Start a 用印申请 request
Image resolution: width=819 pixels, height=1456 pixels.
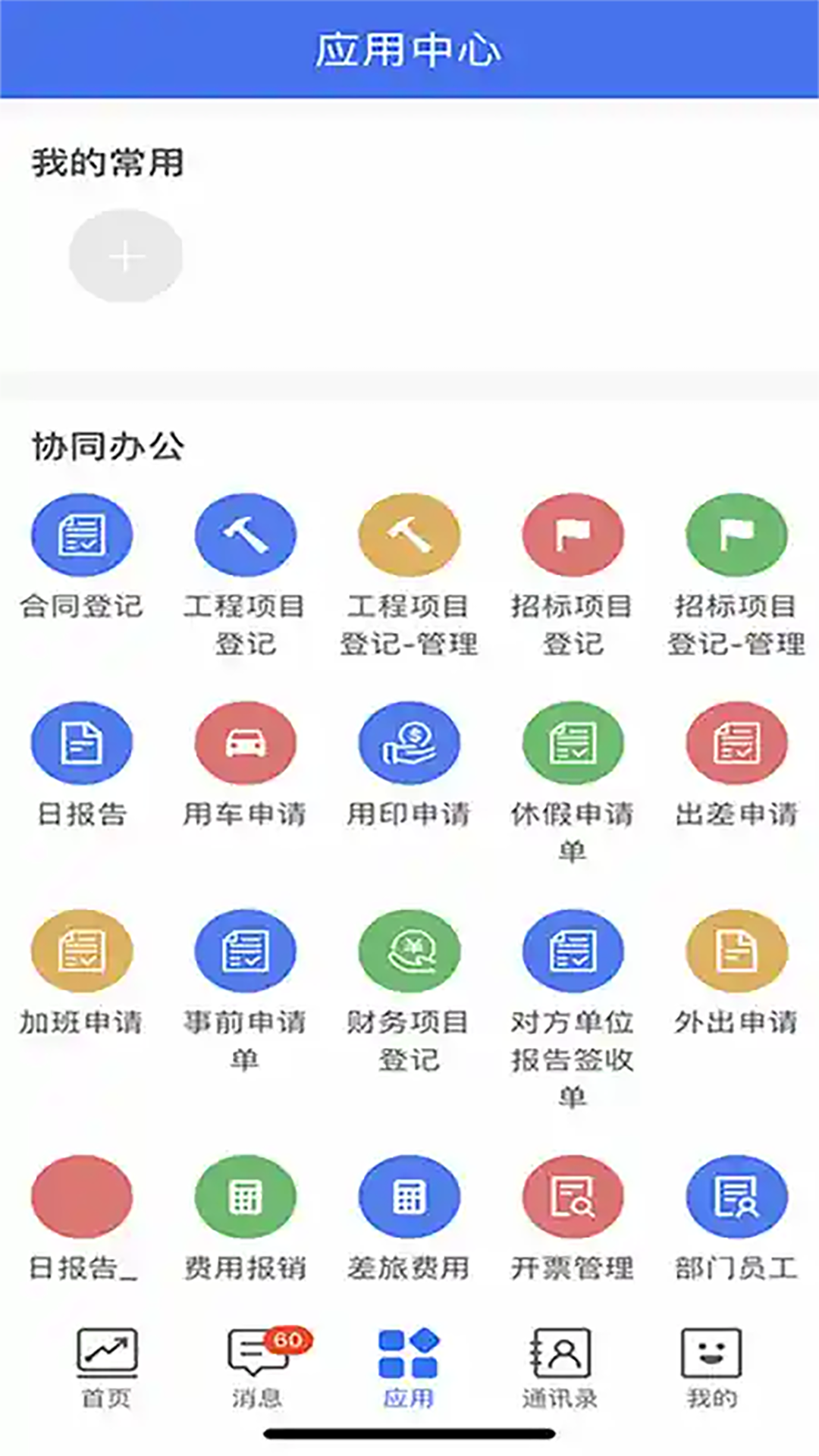coord(409,743)
